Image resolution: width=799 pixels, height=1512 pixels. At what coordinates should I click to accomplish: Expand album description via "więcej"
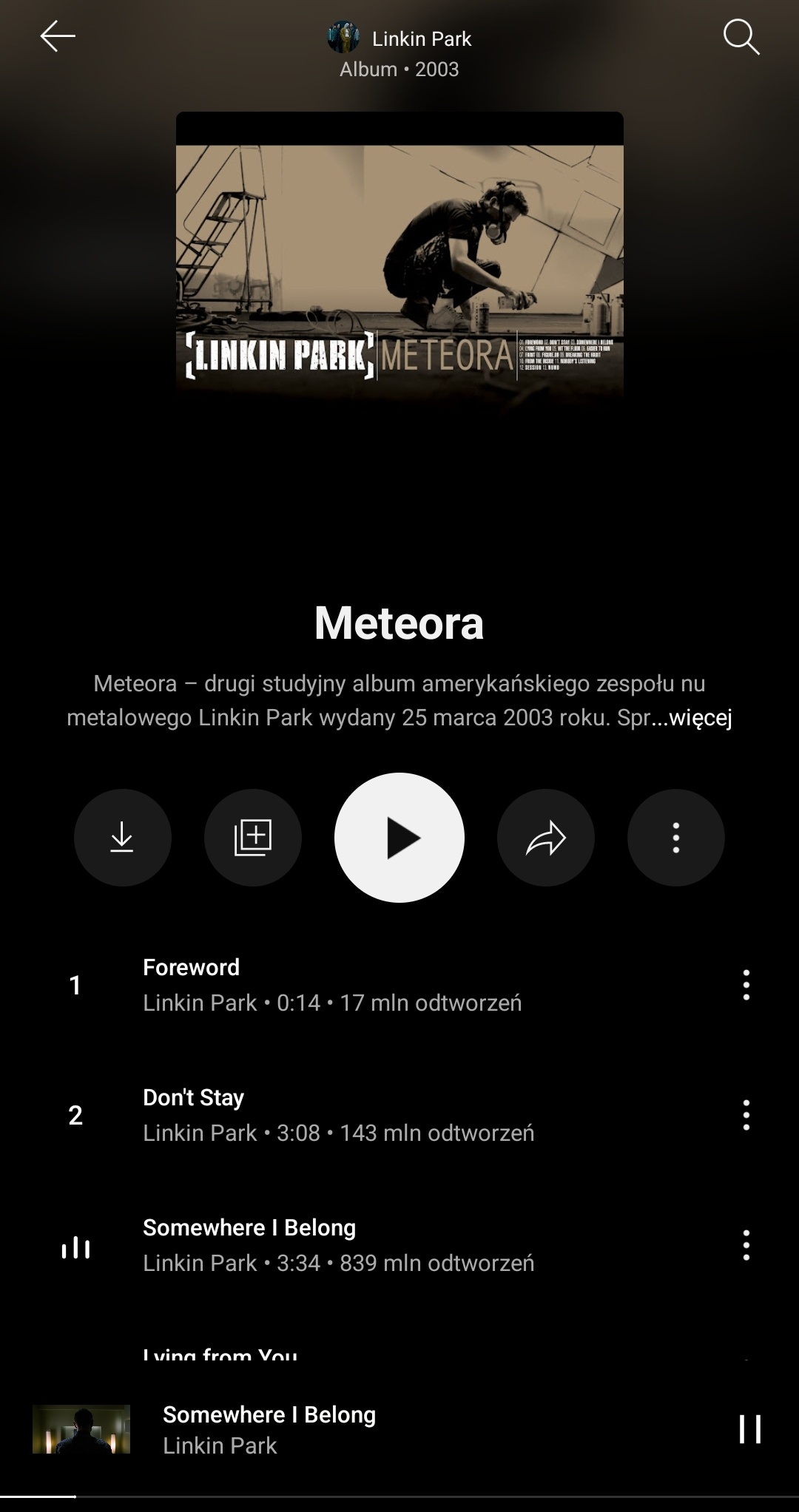pos(700,718)
